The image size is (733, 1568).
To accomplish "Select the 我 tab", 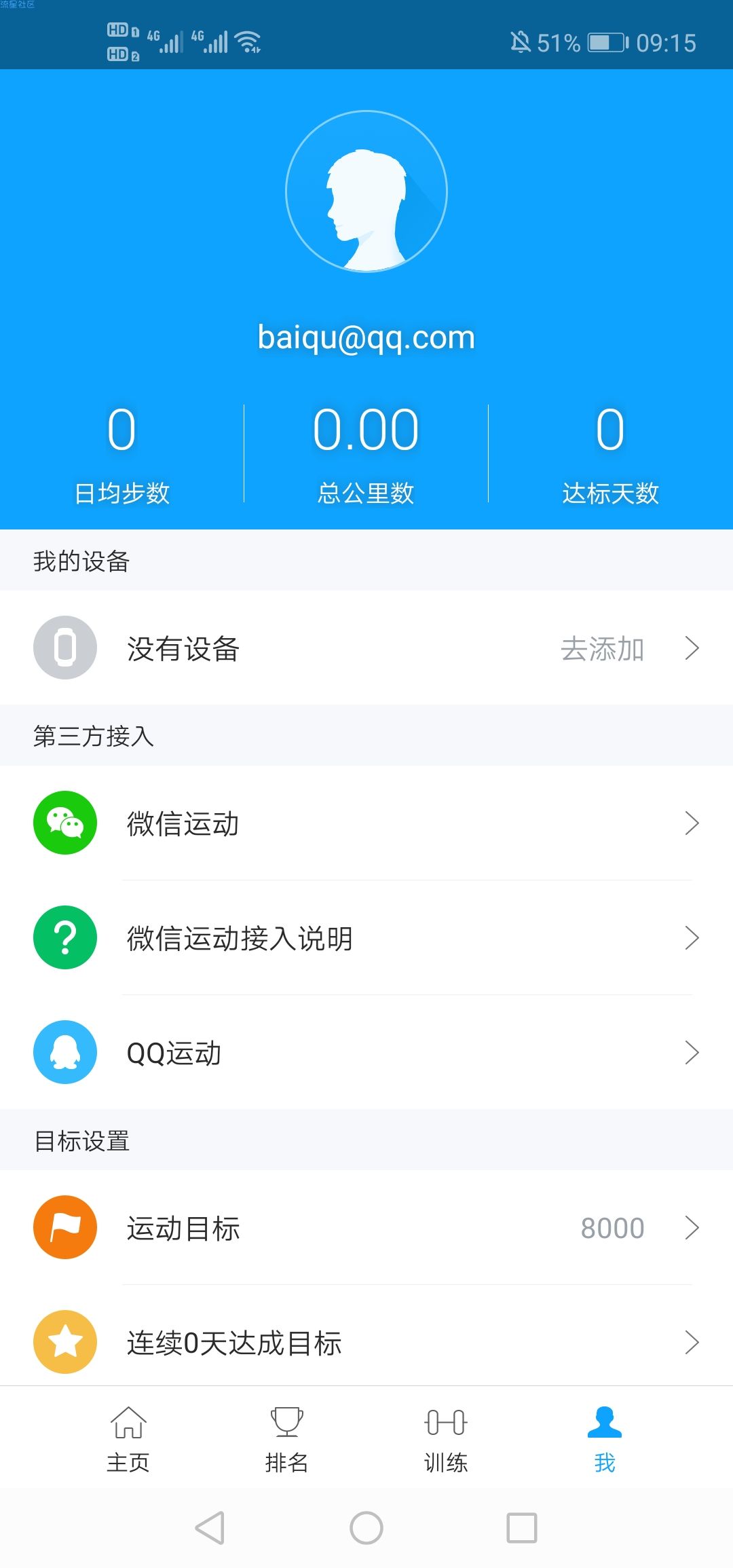I will tap(604, 1439).
